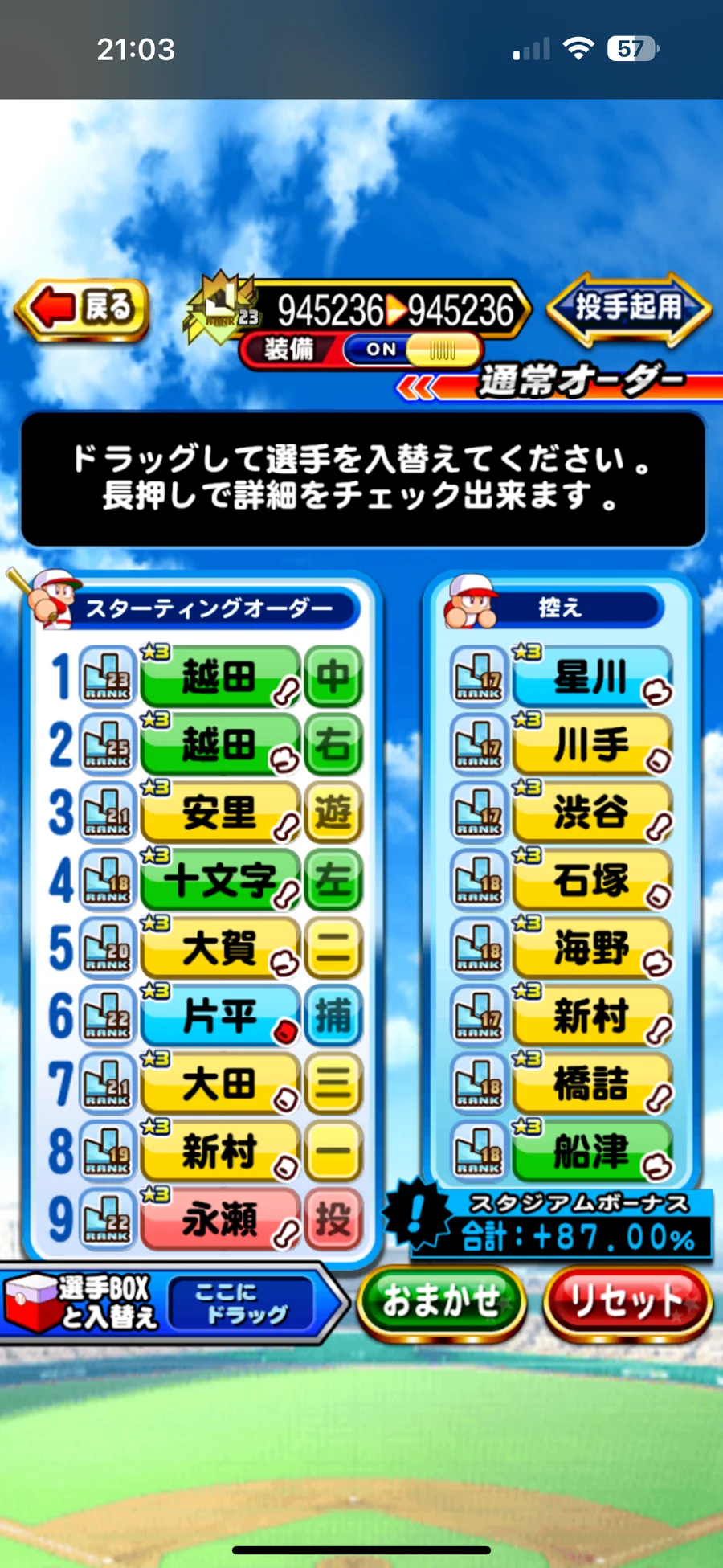
Task: Tap the 戻る back button
Action: tap(82, 309)
